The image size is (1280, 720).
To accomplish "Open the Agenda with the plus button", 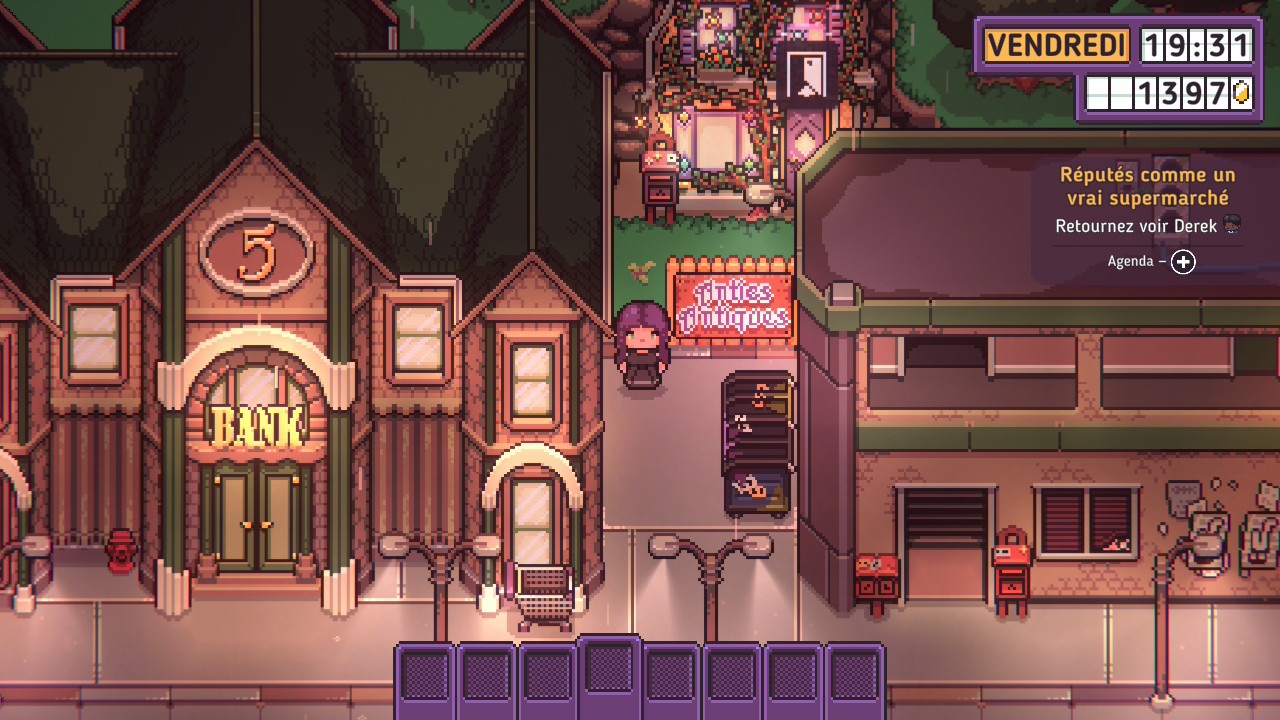I will pos(1183,262).
